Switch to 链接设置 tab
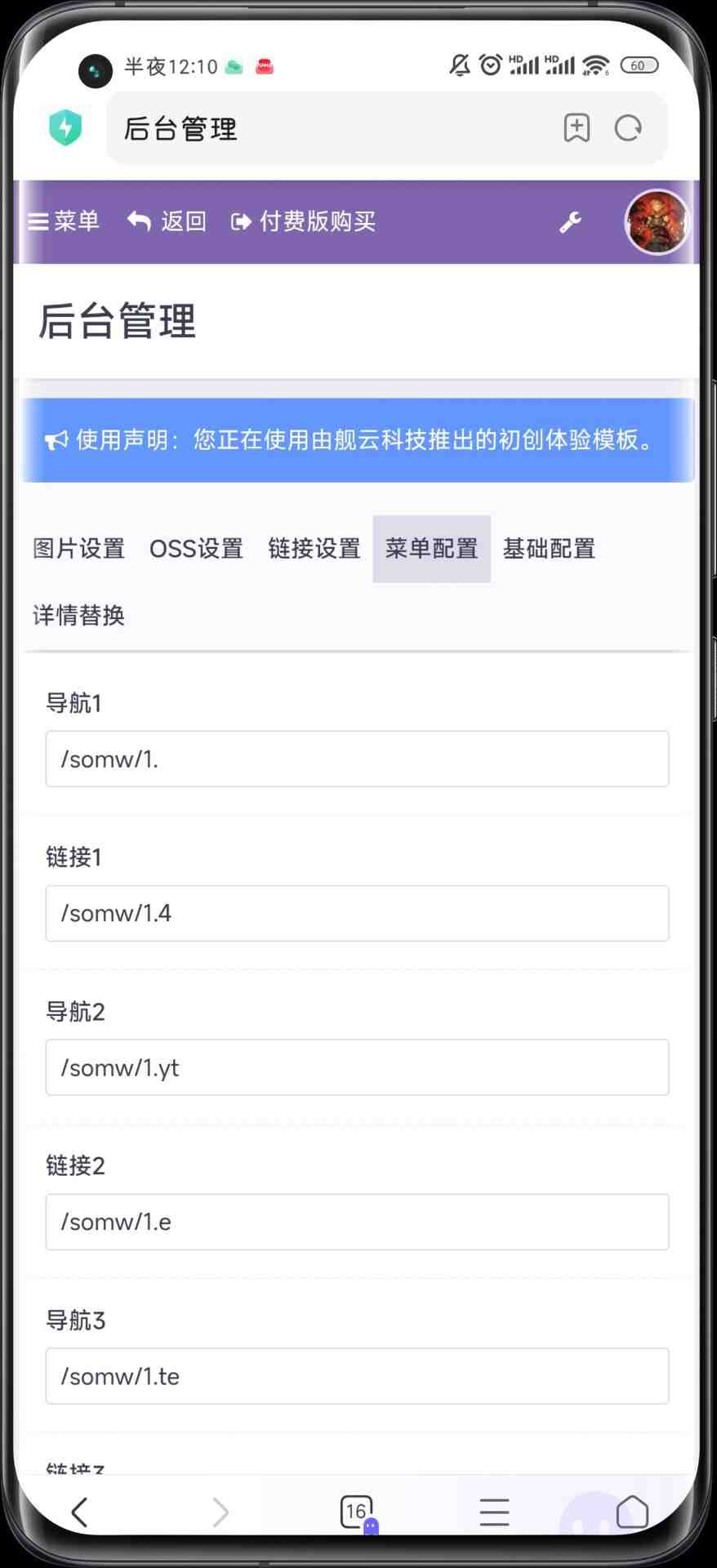The width and height of the screenshot is (717, 1568). (x=314, y=549)
